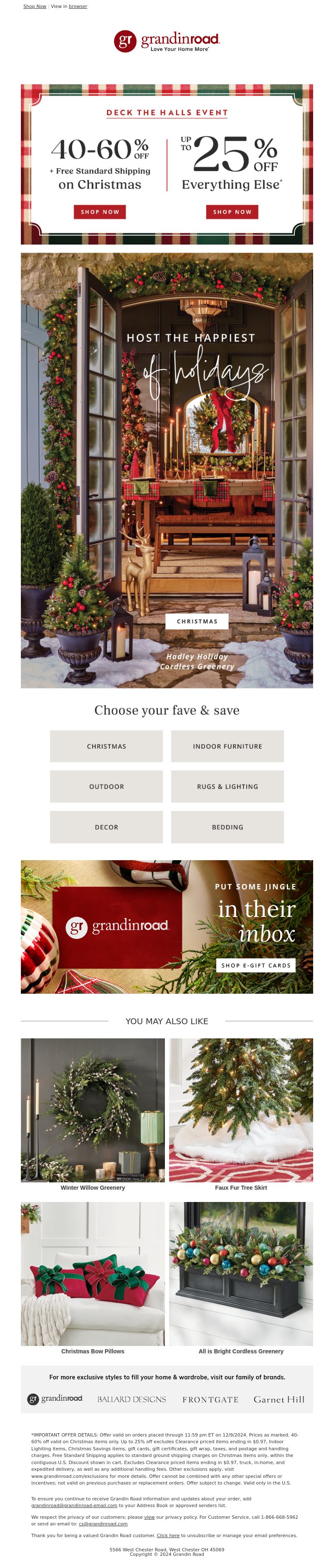Screen dimensions: 334x1568
Task: Visit the Frontgate brand link
Action: pyautogui.click(x=210, y=1399)
